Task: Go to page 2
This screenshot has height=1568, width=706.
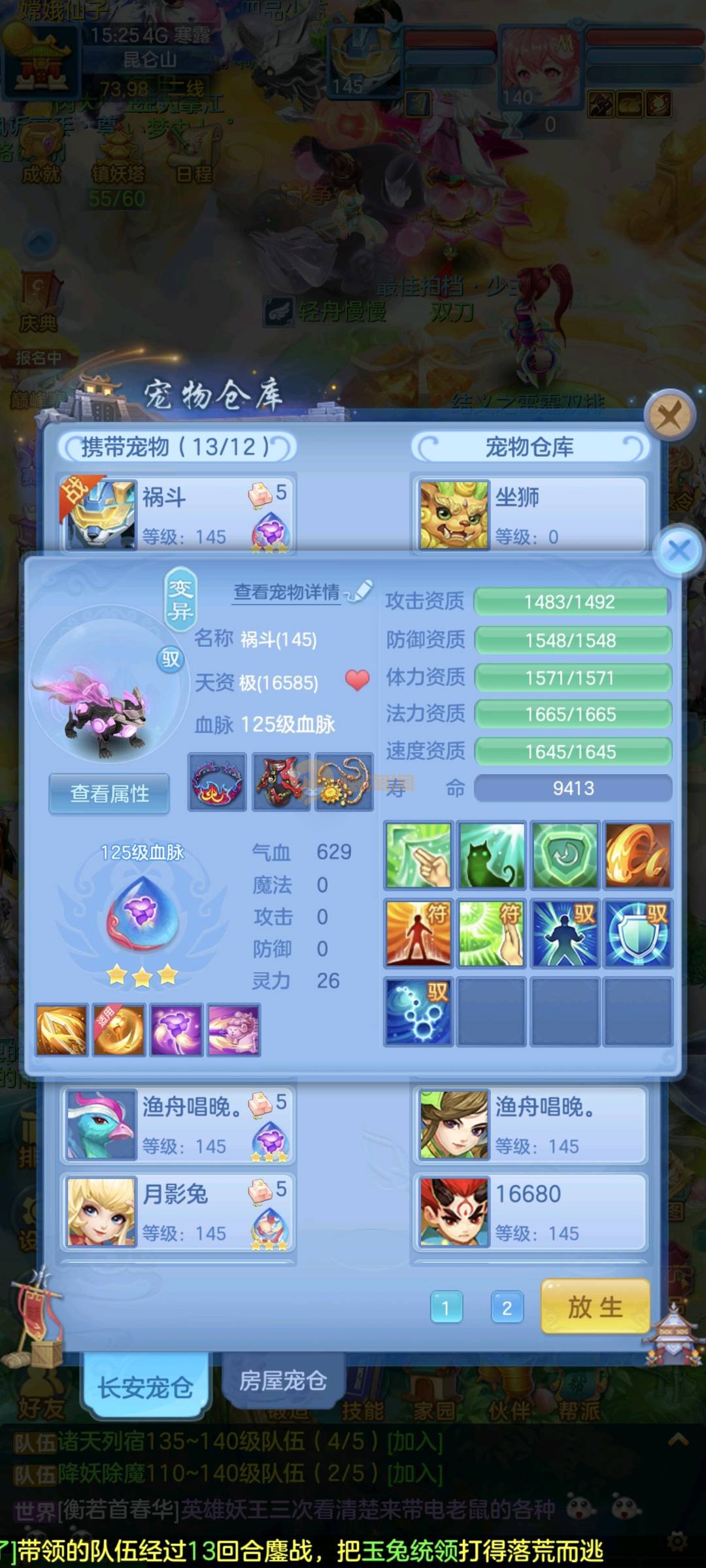Action: coord(507,1307)
